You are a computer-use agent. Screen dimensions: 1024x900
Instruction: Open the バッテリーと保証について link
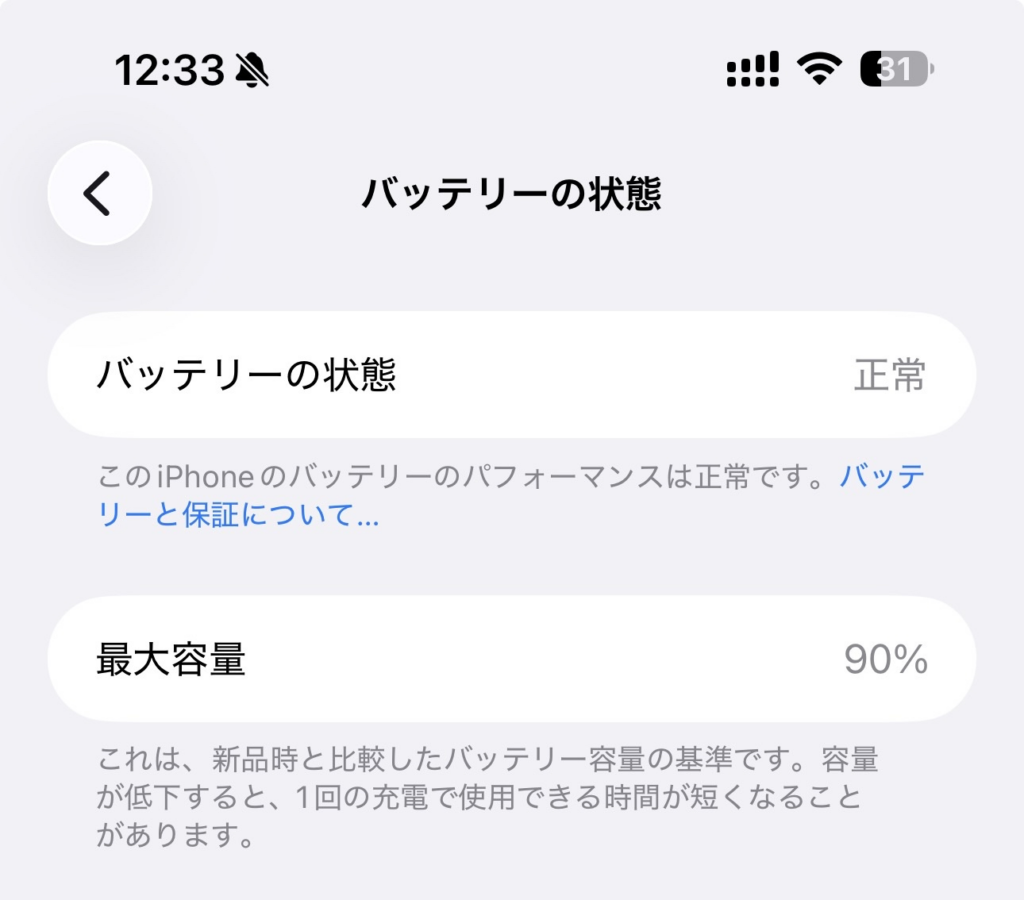pos(238,516)
